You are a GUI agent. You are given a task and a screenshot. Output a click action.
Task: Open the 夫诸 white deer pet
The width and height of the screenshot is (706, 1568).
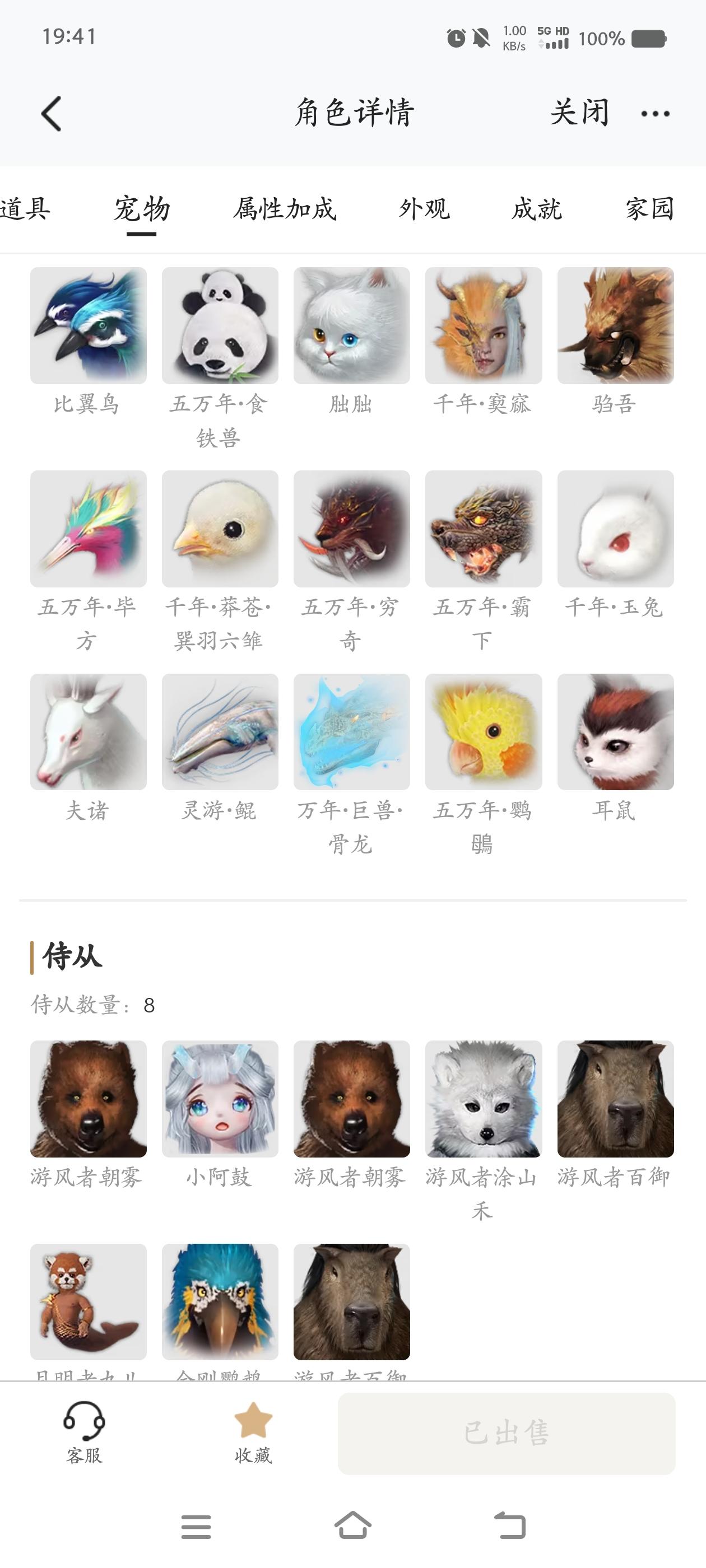coord(89,732)
